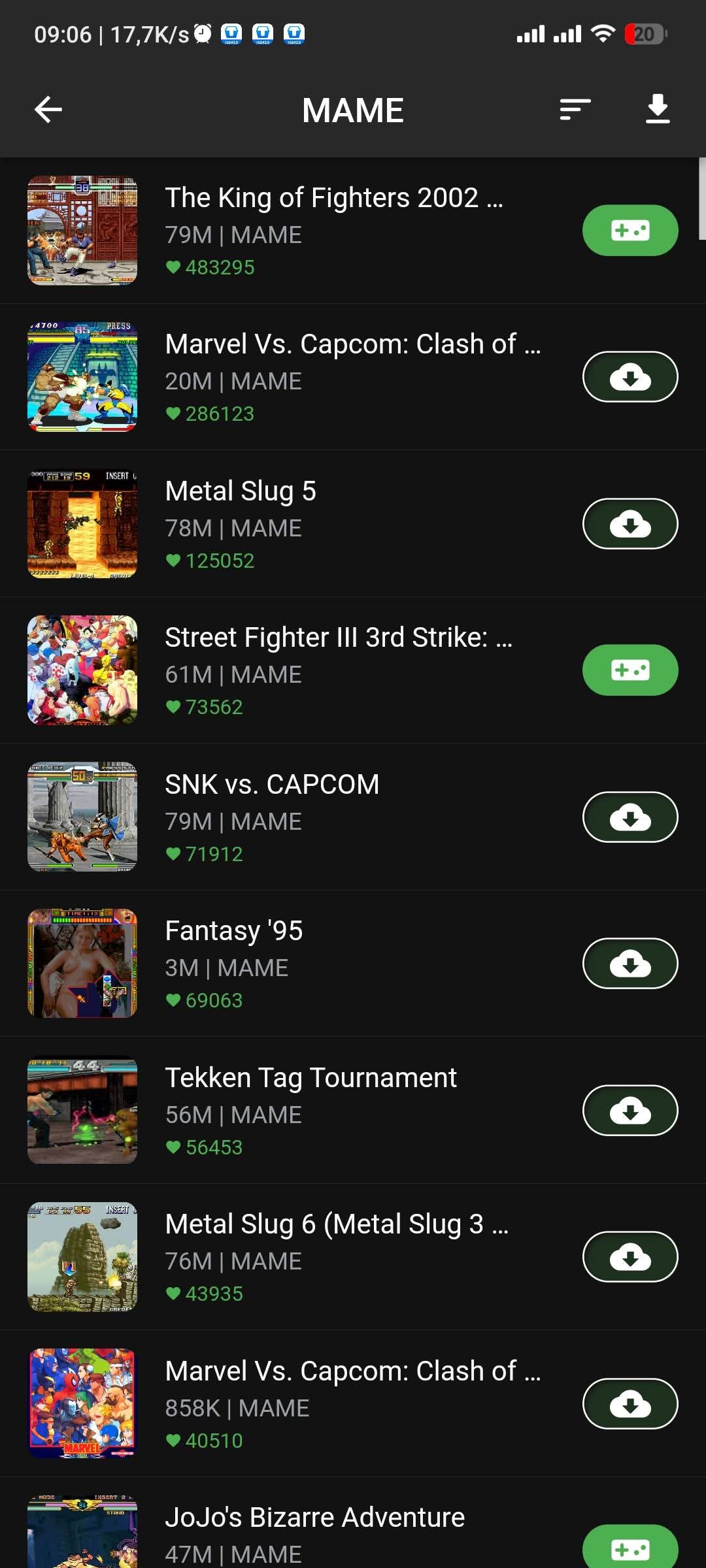The image size is (706, 1568).
Task: Download Metal Slug 6
Action: (x=630, y=1257)
